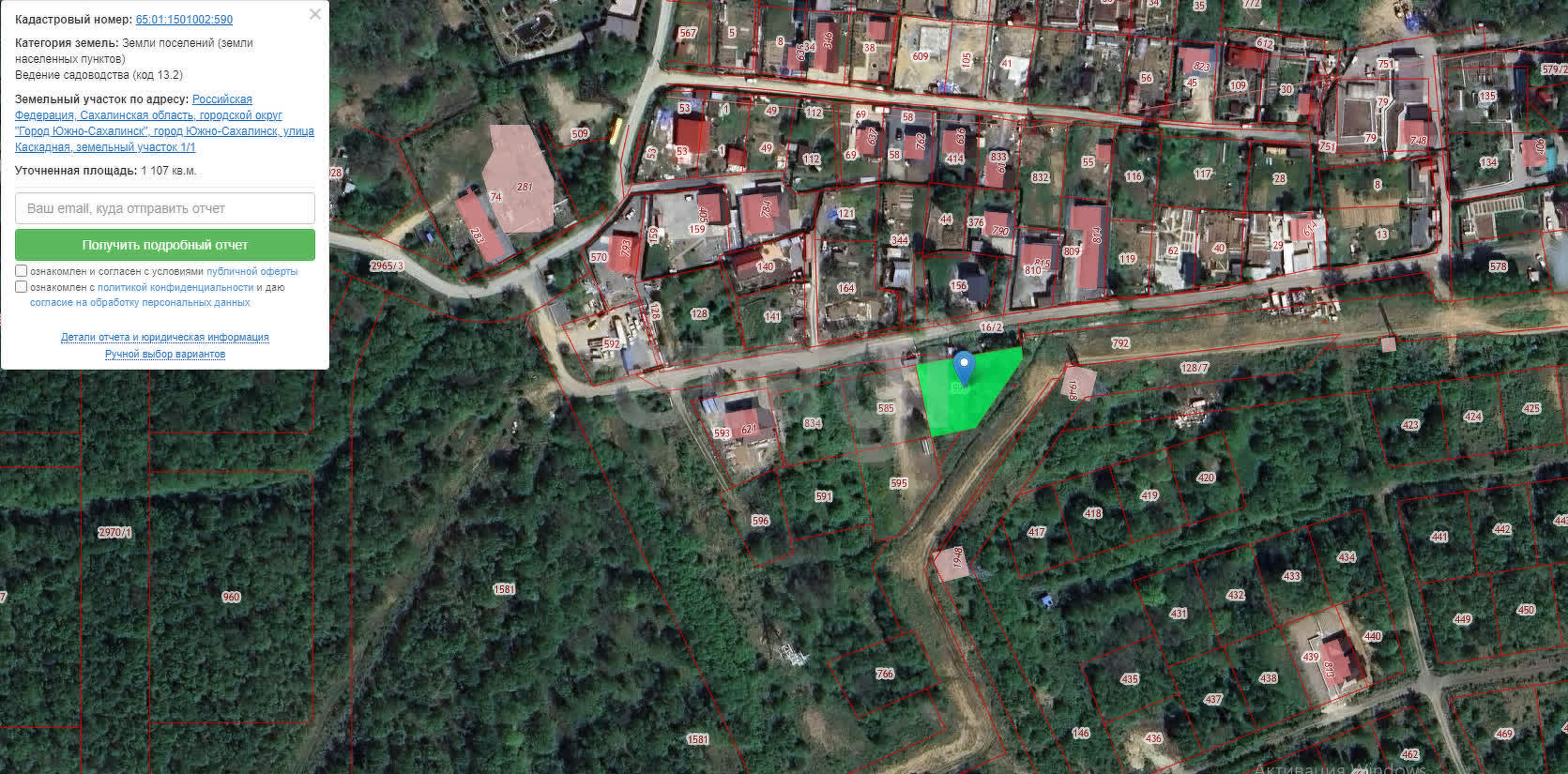Open политикой конфиденциальности link
The image size is (1568, 774).
[175, 287]
